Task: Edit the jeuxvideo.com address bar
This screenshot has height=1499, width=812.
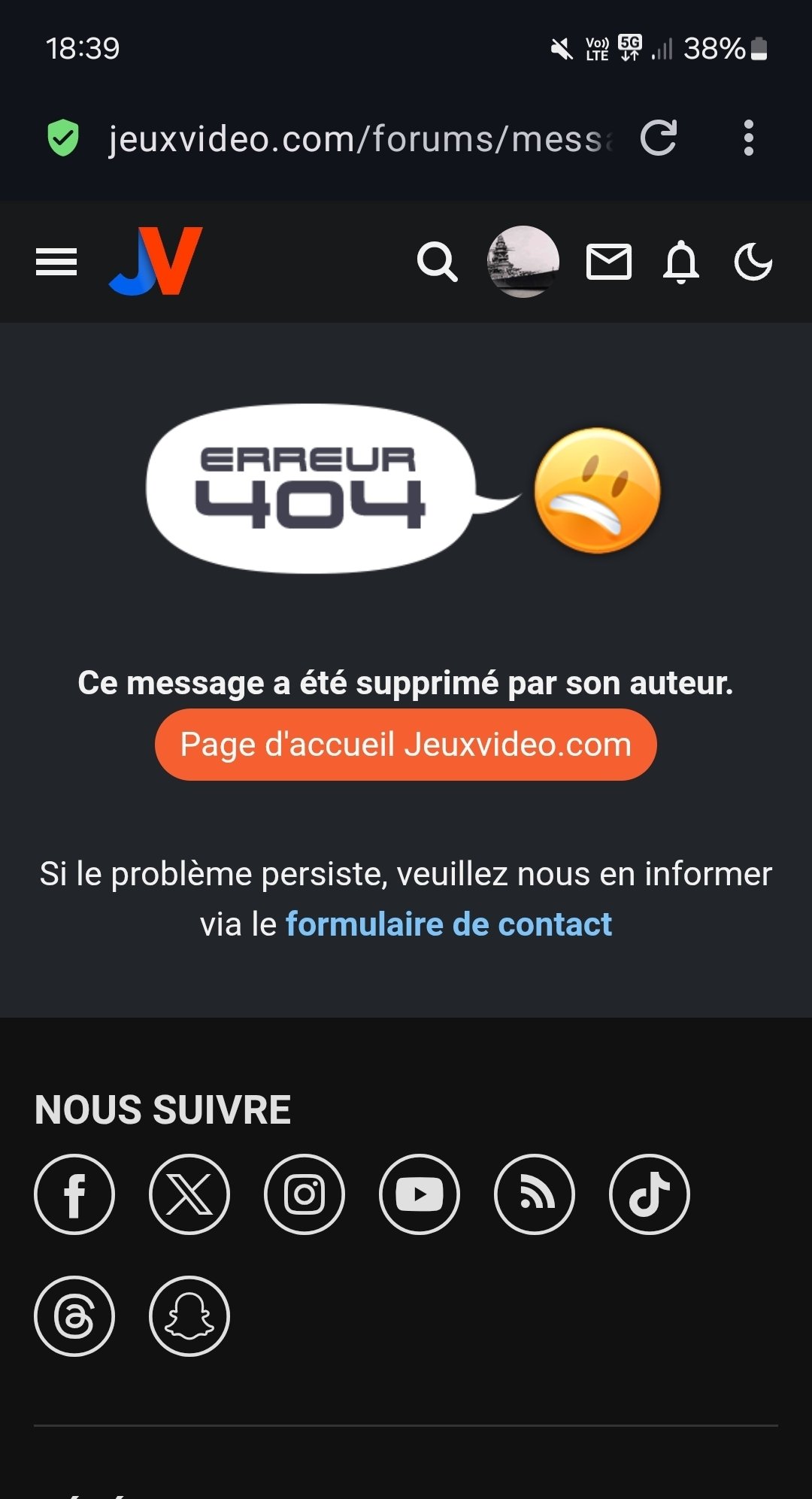Action: [x=361, y=139]
